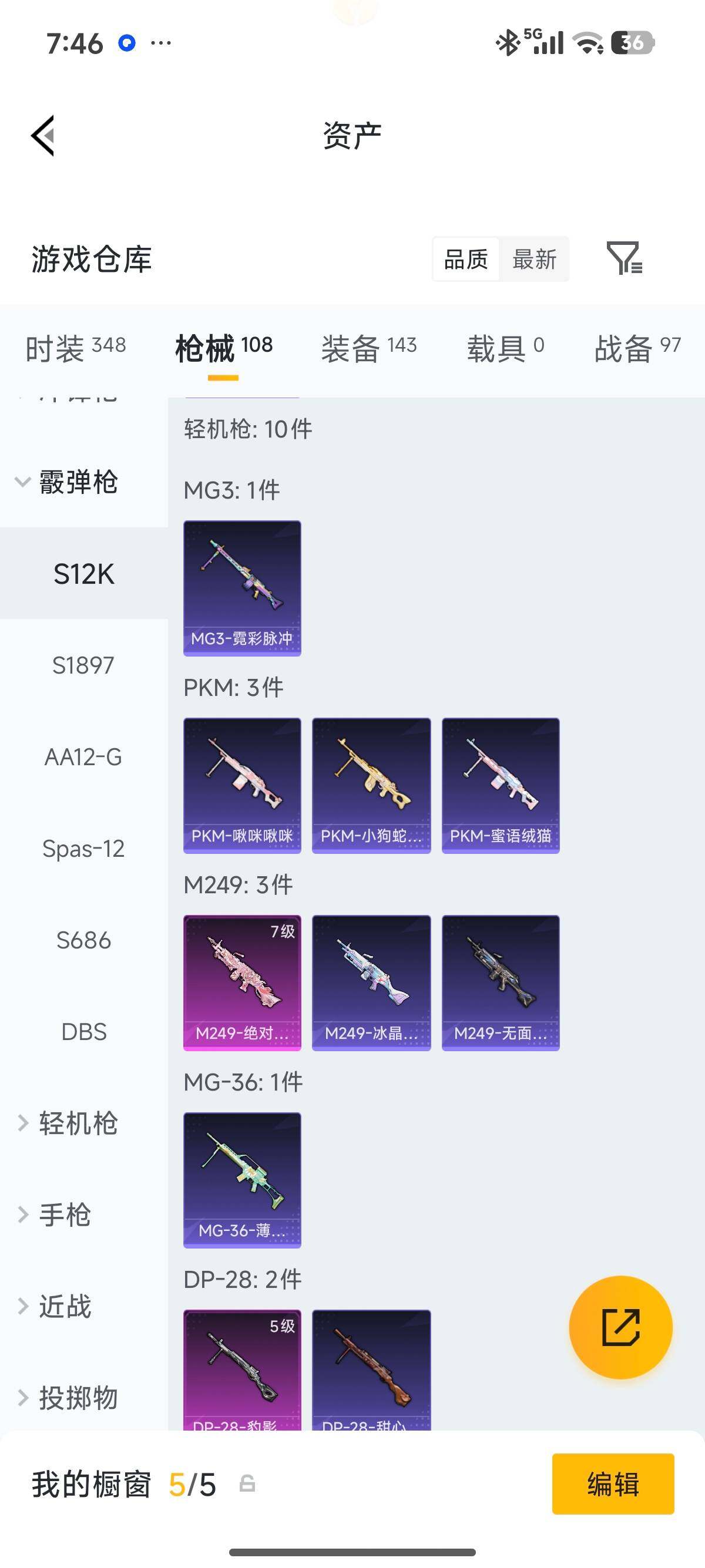The height and width of the screenshot is (1568, 705).
Task: View the level 7 M249-绝对 skin
Action: point(242,982)
